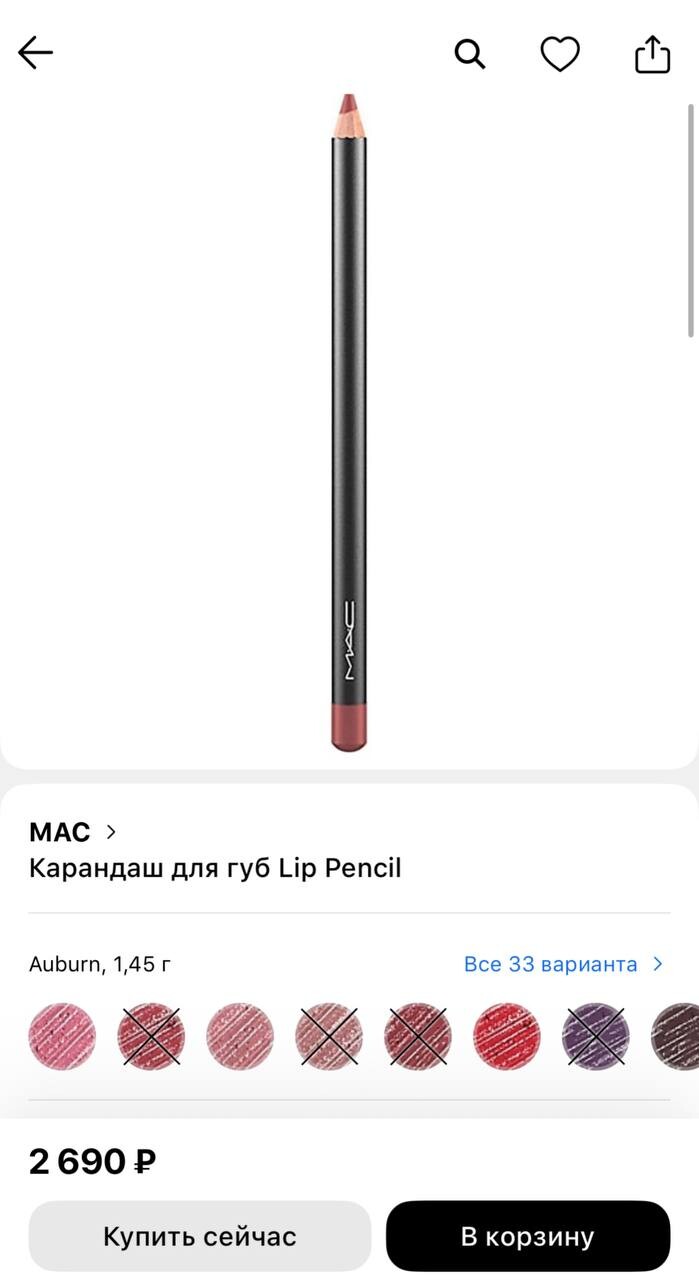Tap the "Купить сейчас" button
Screen dimensions: 699x1280
pyautogui.click(x=199, y=1236)
